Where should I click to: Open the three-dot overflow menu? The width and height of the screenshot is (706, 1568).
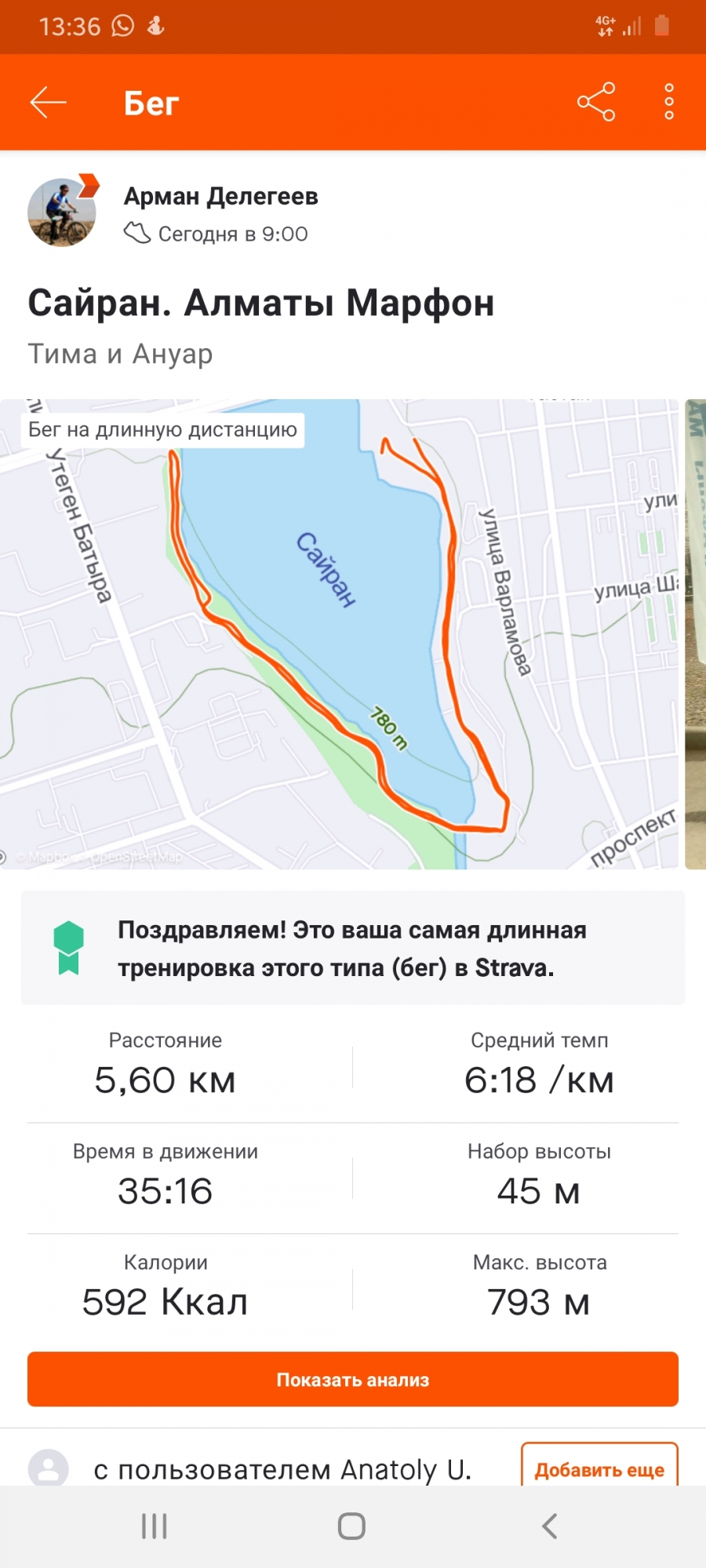(x=668, y=102)
